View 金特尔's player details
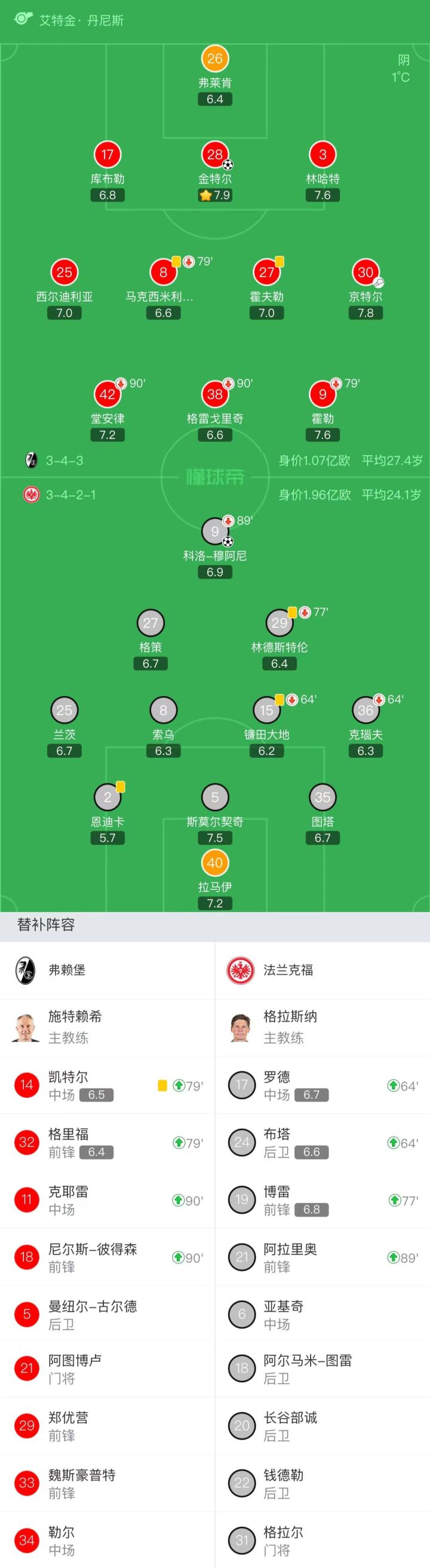Image resolution: width=430 pixels, height=1568 pixels. 214,155
